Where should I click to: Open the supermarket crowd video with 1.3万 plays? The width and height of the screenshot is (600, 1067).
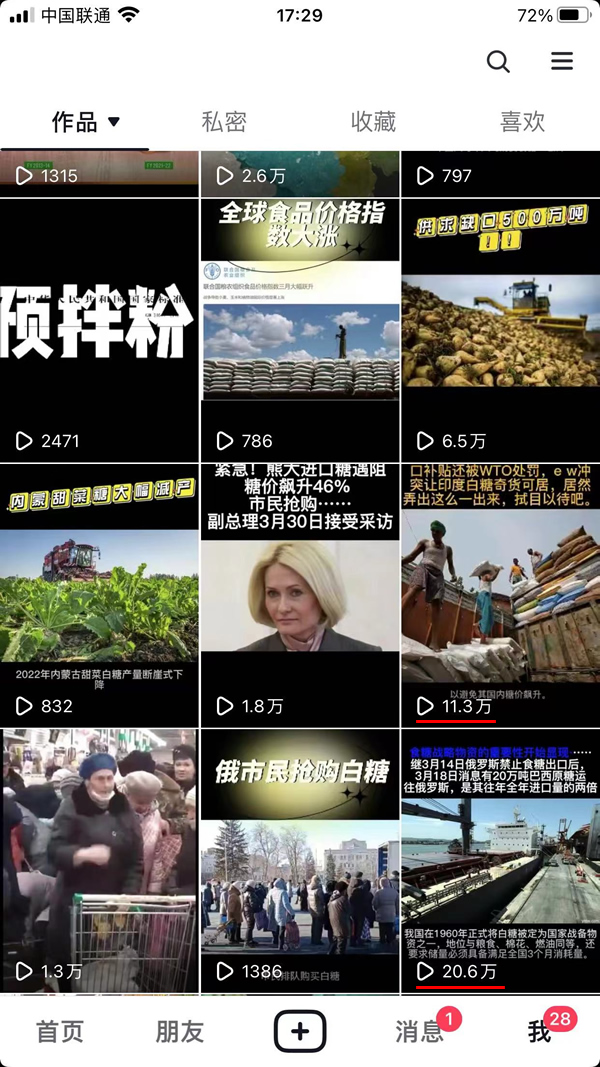(99, 860)
